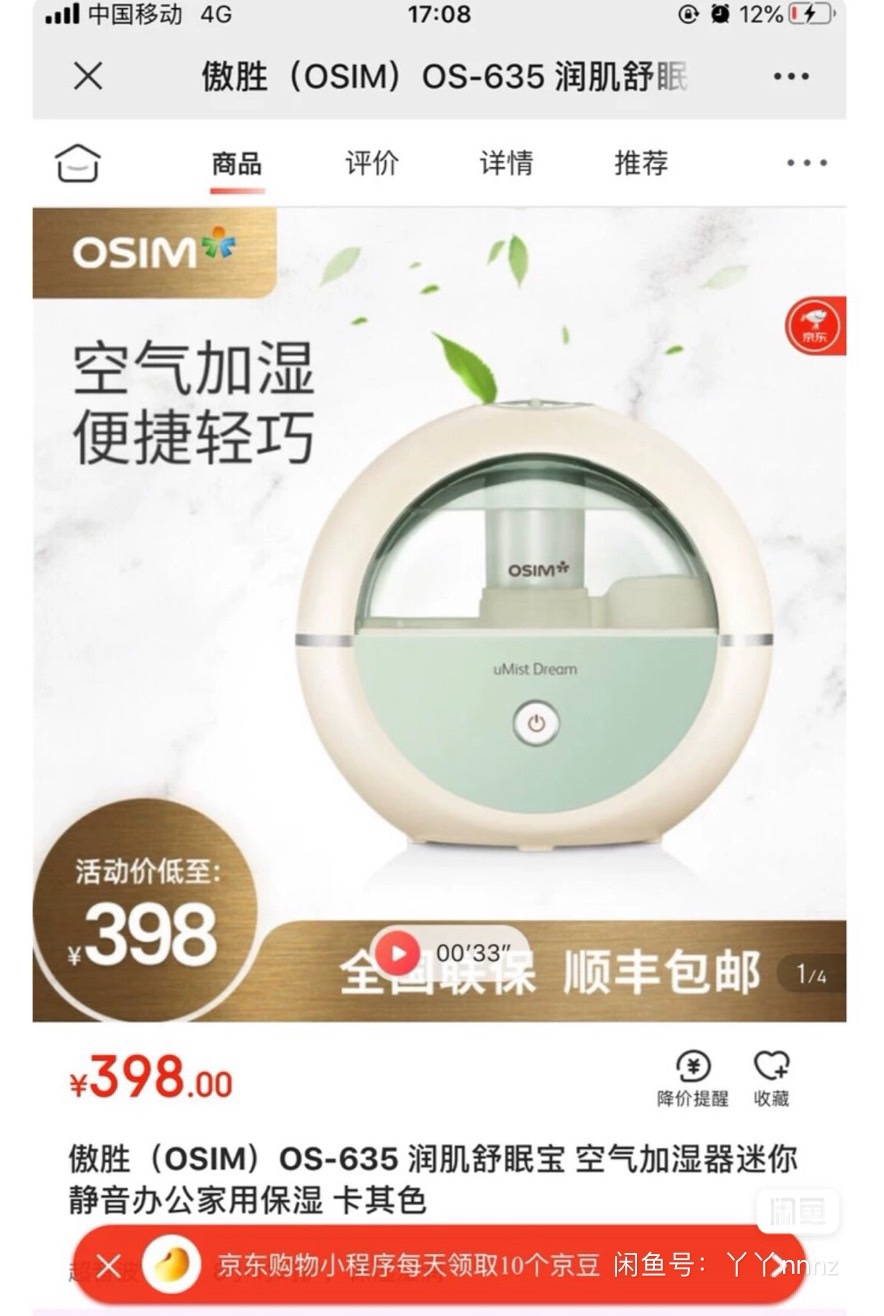
Task: Switch to the 推荐 tab
Action: pyautogui.click(x=641, y=163)
